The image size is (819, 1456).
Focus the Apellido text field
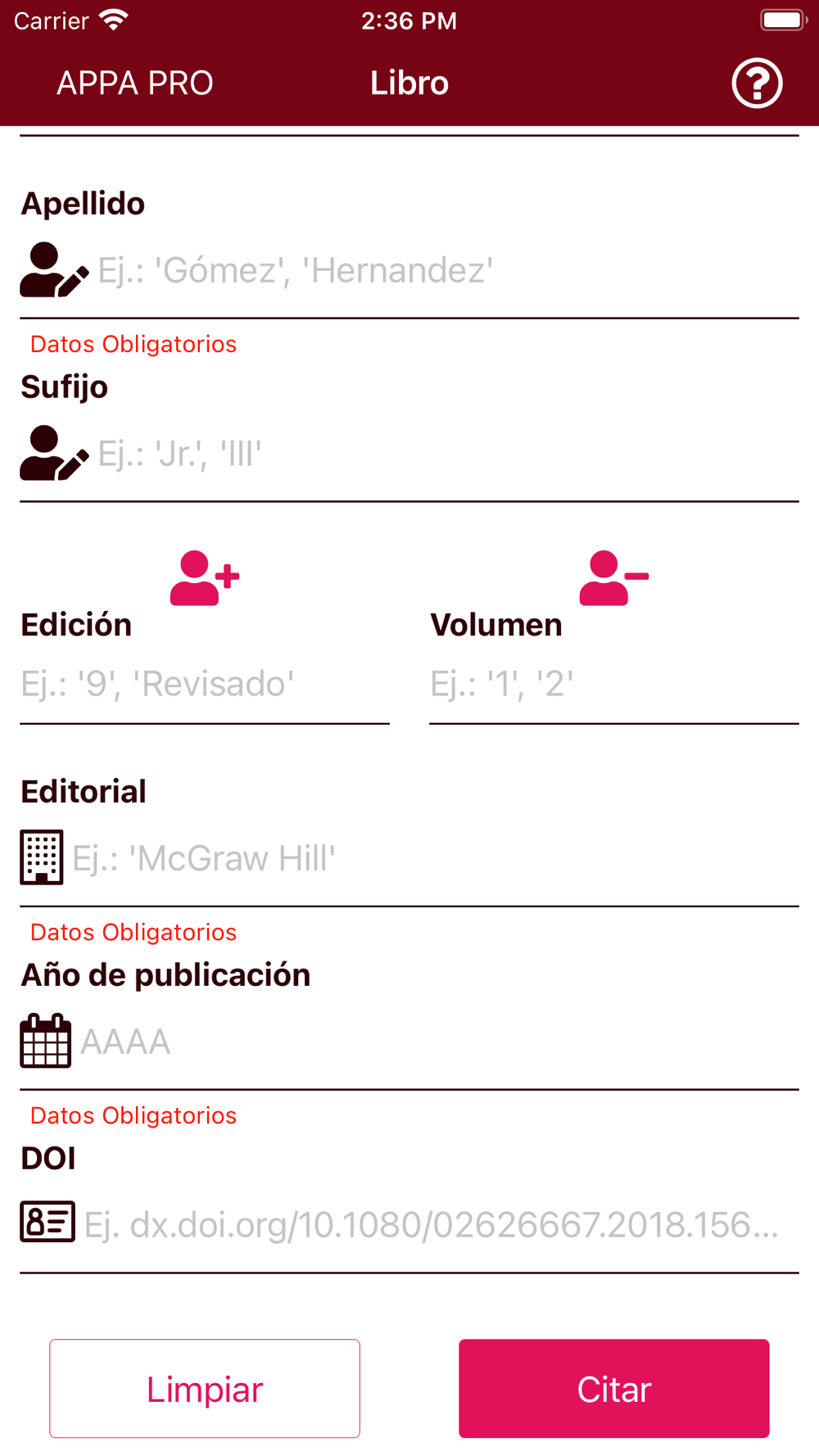click(447, 271)
